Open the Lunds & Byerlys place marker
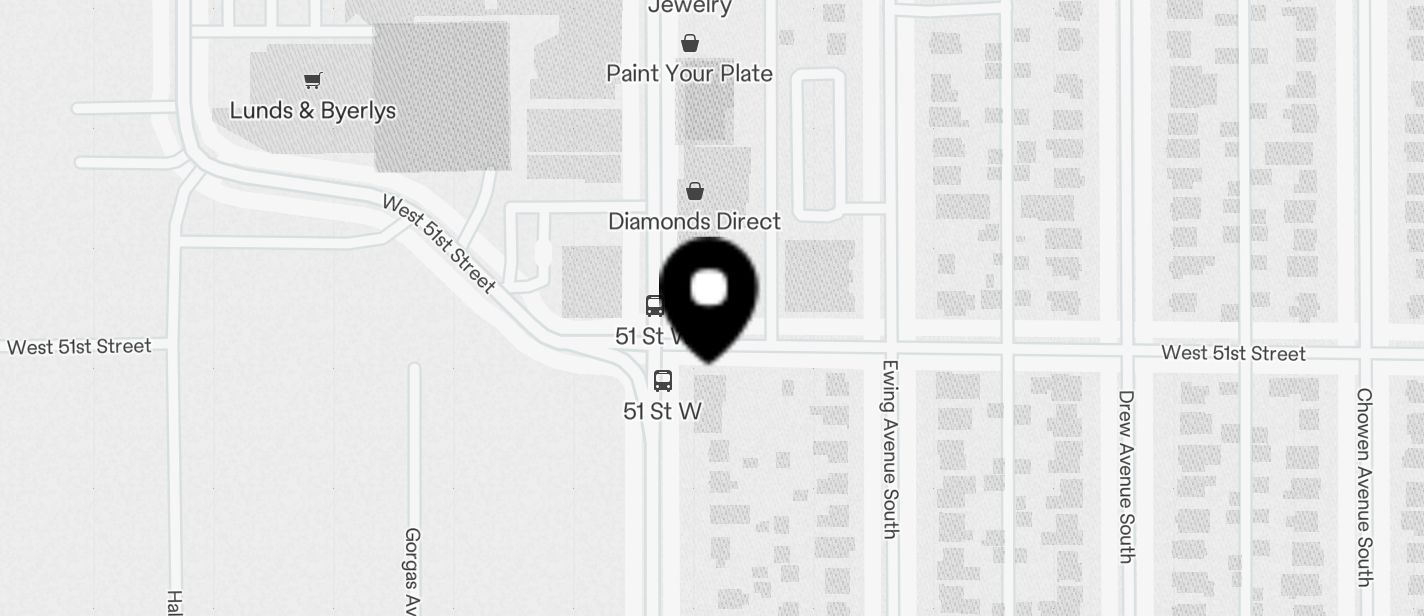The width and height of the screenshot is (1424, 616). point(313,81)
